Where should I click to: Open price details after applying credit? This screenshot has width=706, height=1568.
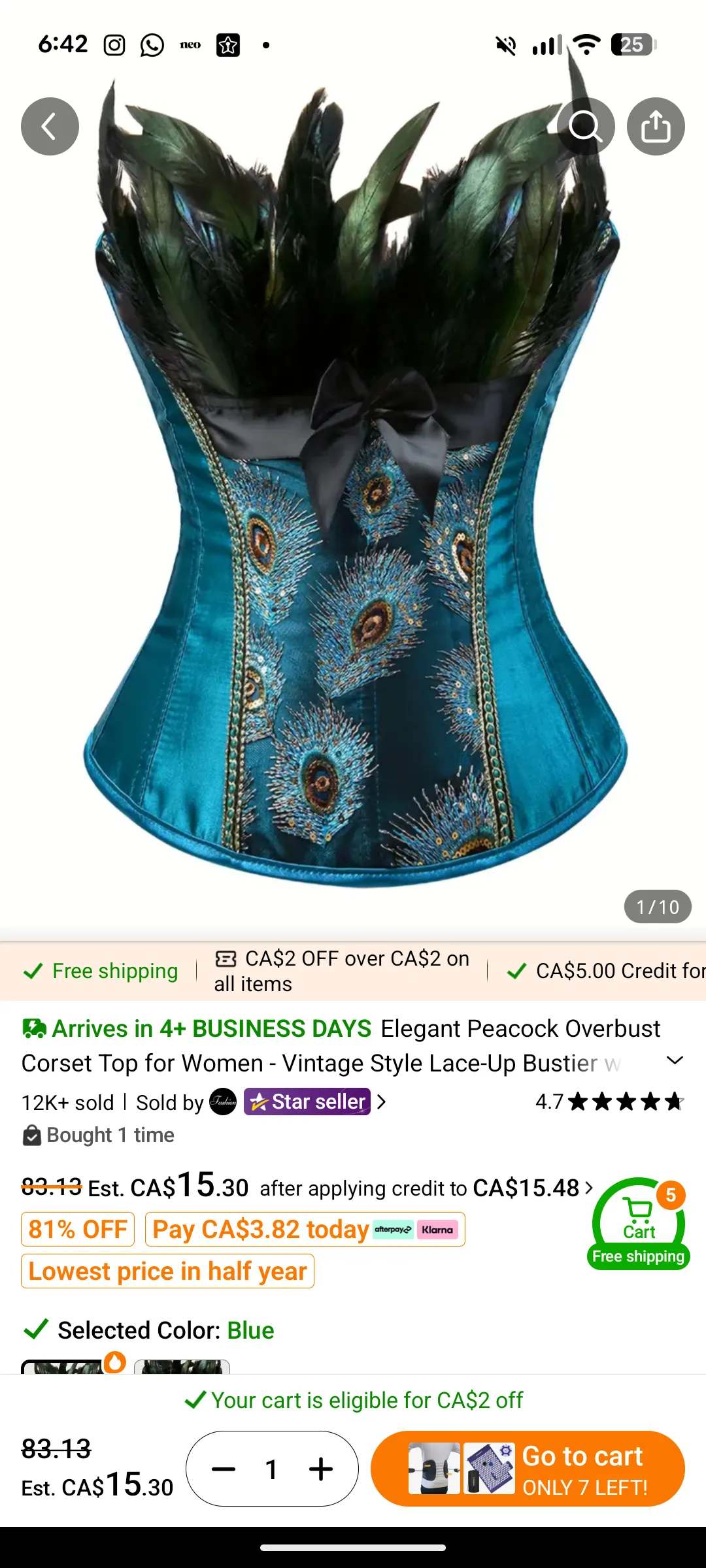point(426,1188)
